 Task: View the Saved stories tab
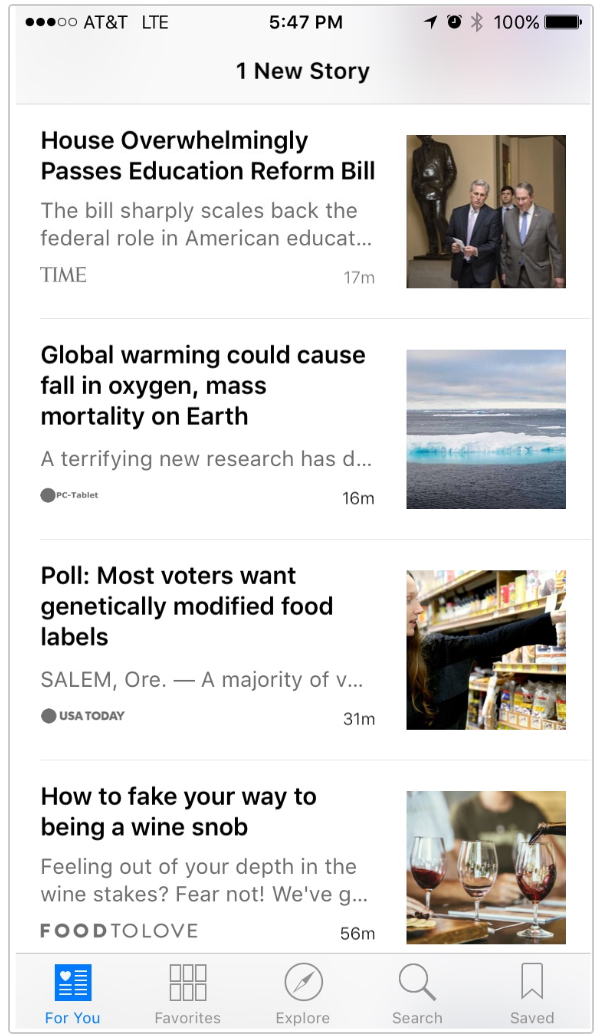pos(532,994)
